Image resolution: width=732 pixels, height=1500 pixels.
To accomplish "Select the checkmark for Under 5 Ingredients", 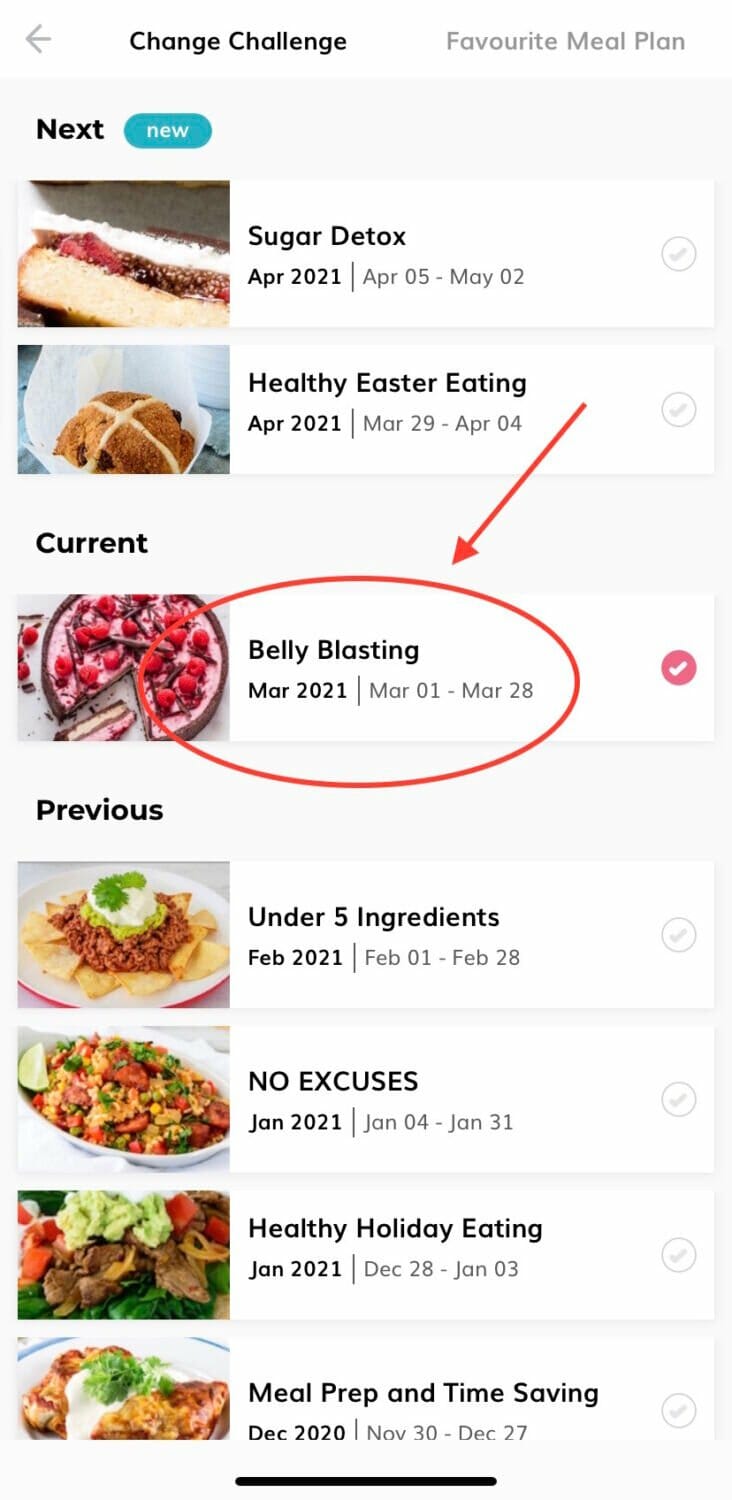I will tap(679, 935).
